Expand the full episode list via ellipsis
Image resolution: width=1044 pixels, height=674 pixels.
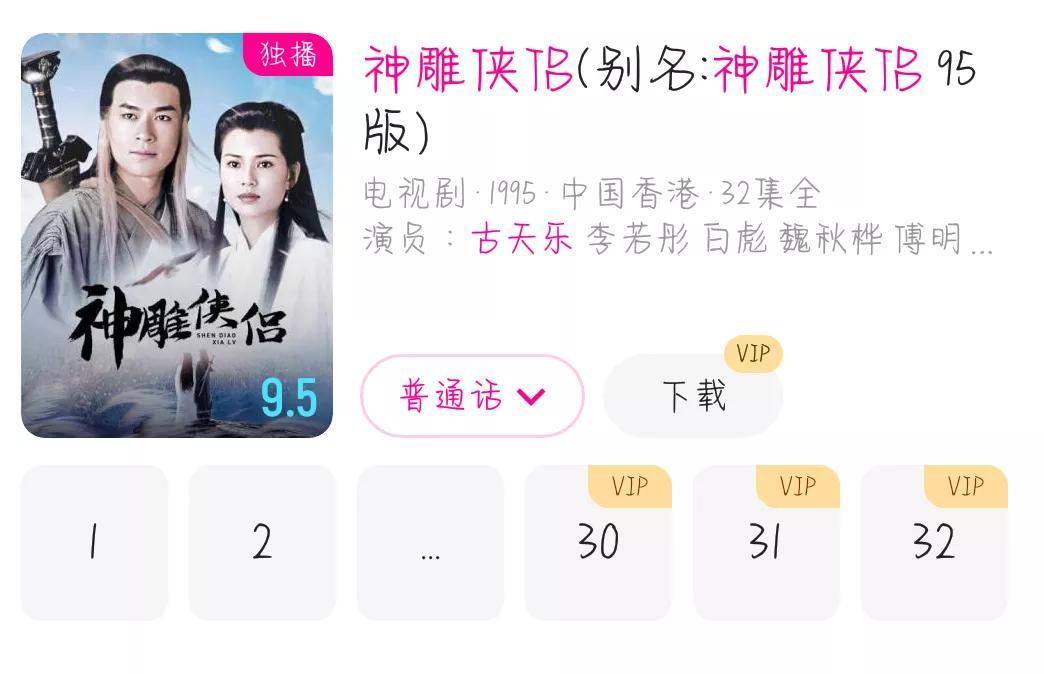click(430, 542)
